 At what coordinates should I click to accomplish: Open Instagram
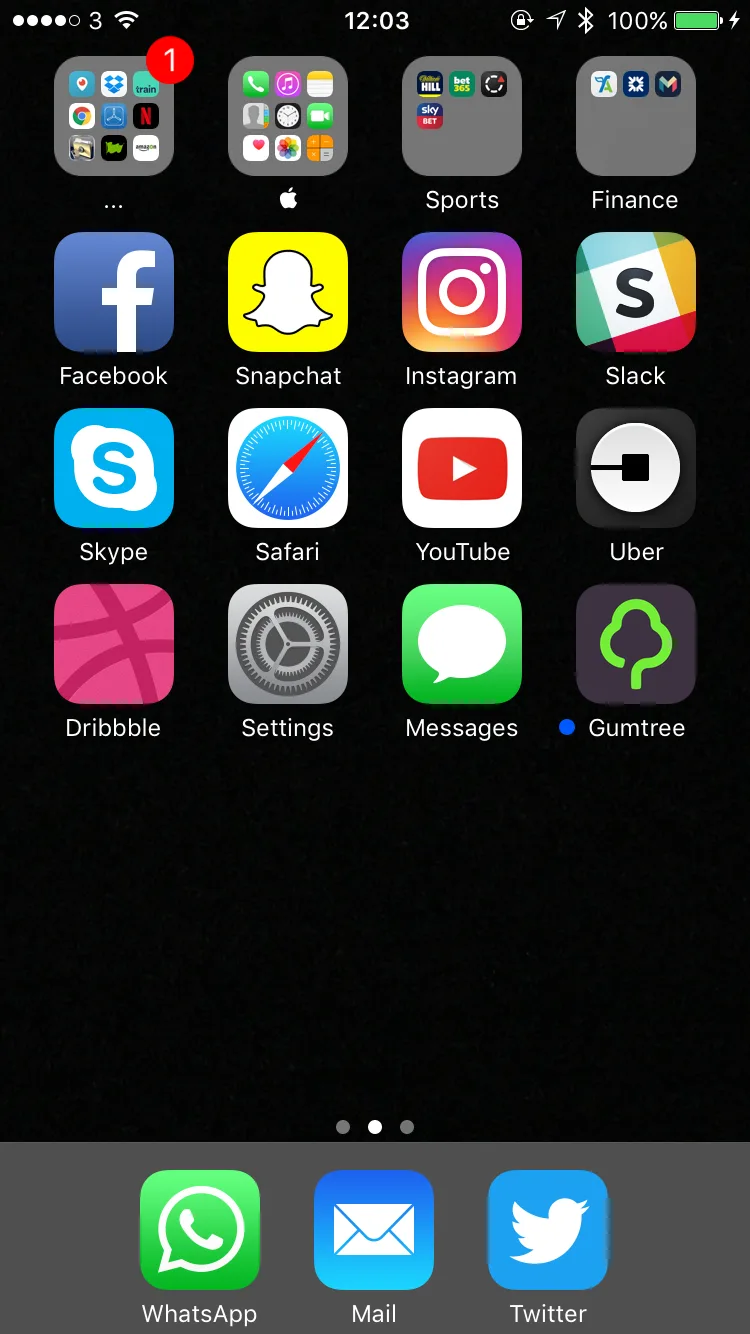click(462, 292)
